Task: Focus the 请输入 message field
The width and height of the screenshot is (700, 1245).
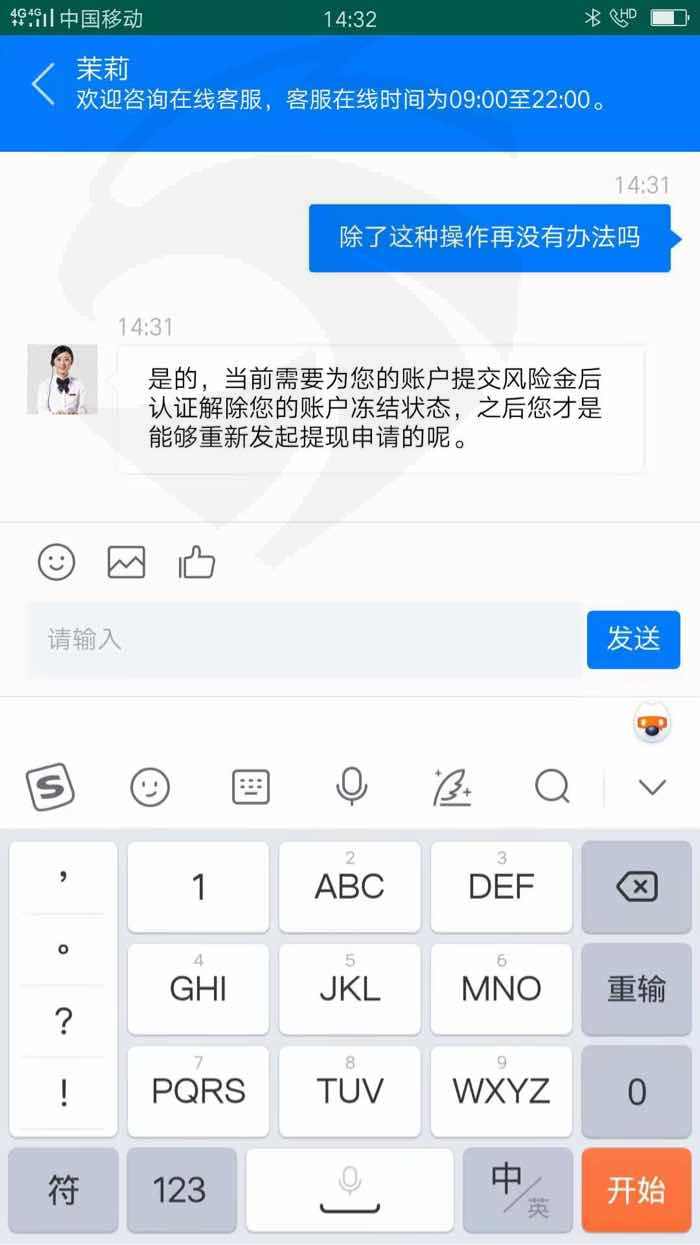Action: click(x=304, y=639)
